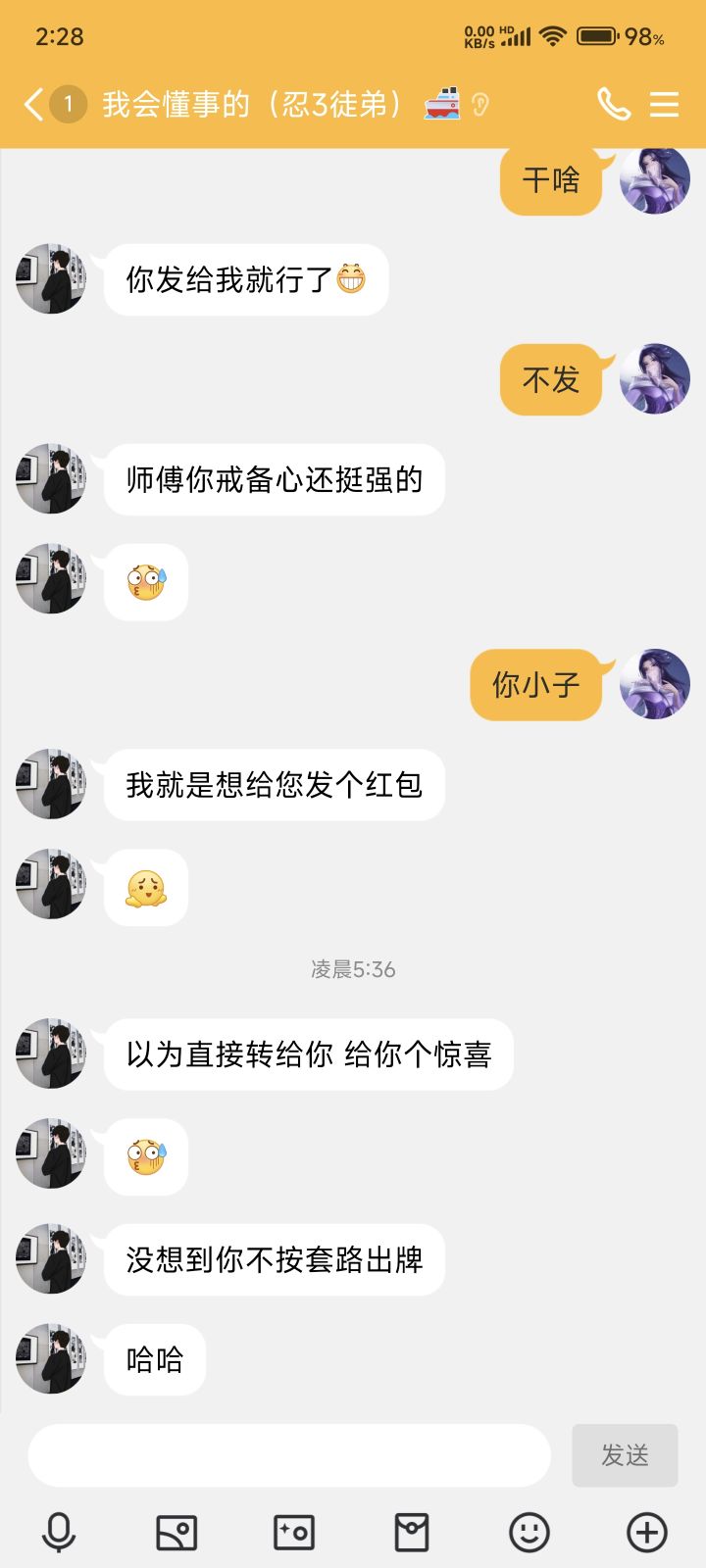Start a voice call with this contact
This screenshot has width=706, height=1568.
(x=614, y=104)
